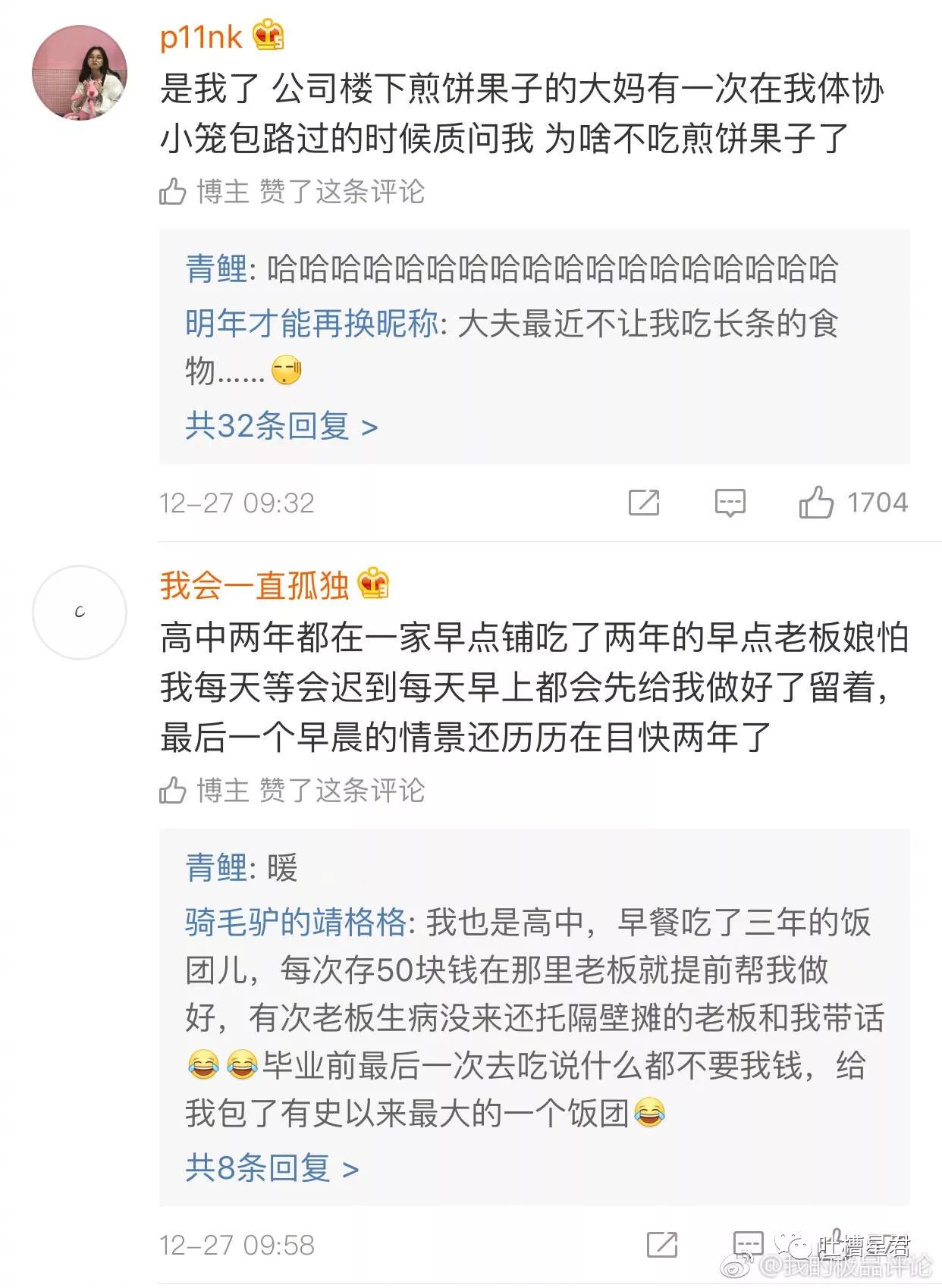Repost p11nk's comment

click(x=644, y=503)
